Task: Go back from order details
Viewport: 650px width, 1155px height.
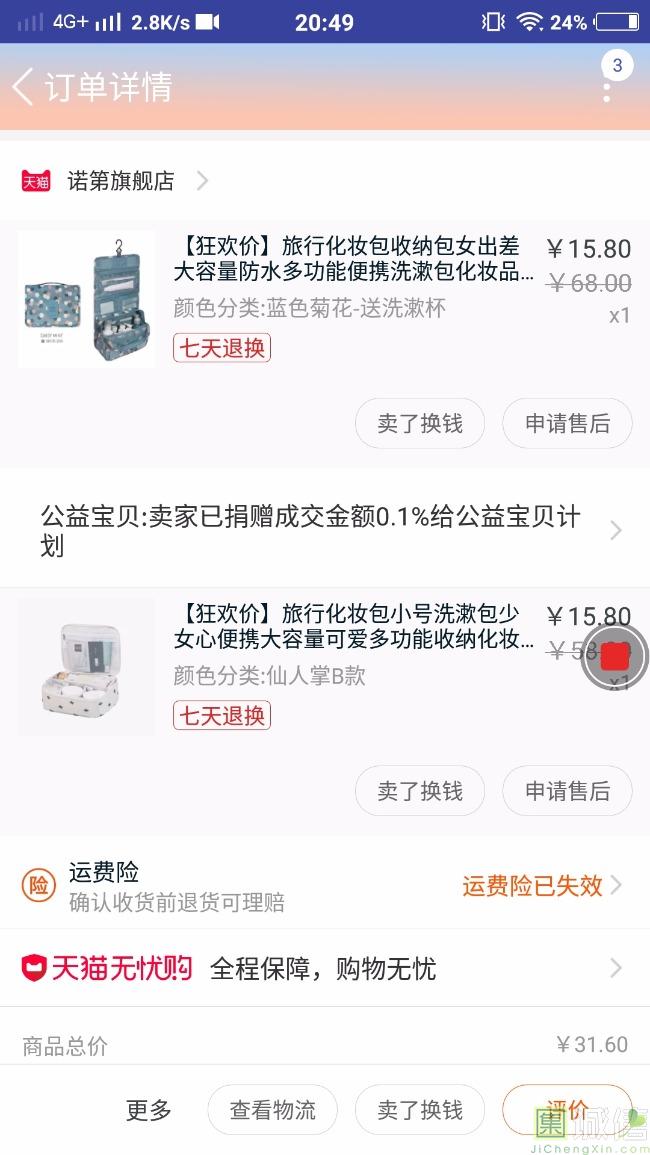Action: click(x=24, y=87)
